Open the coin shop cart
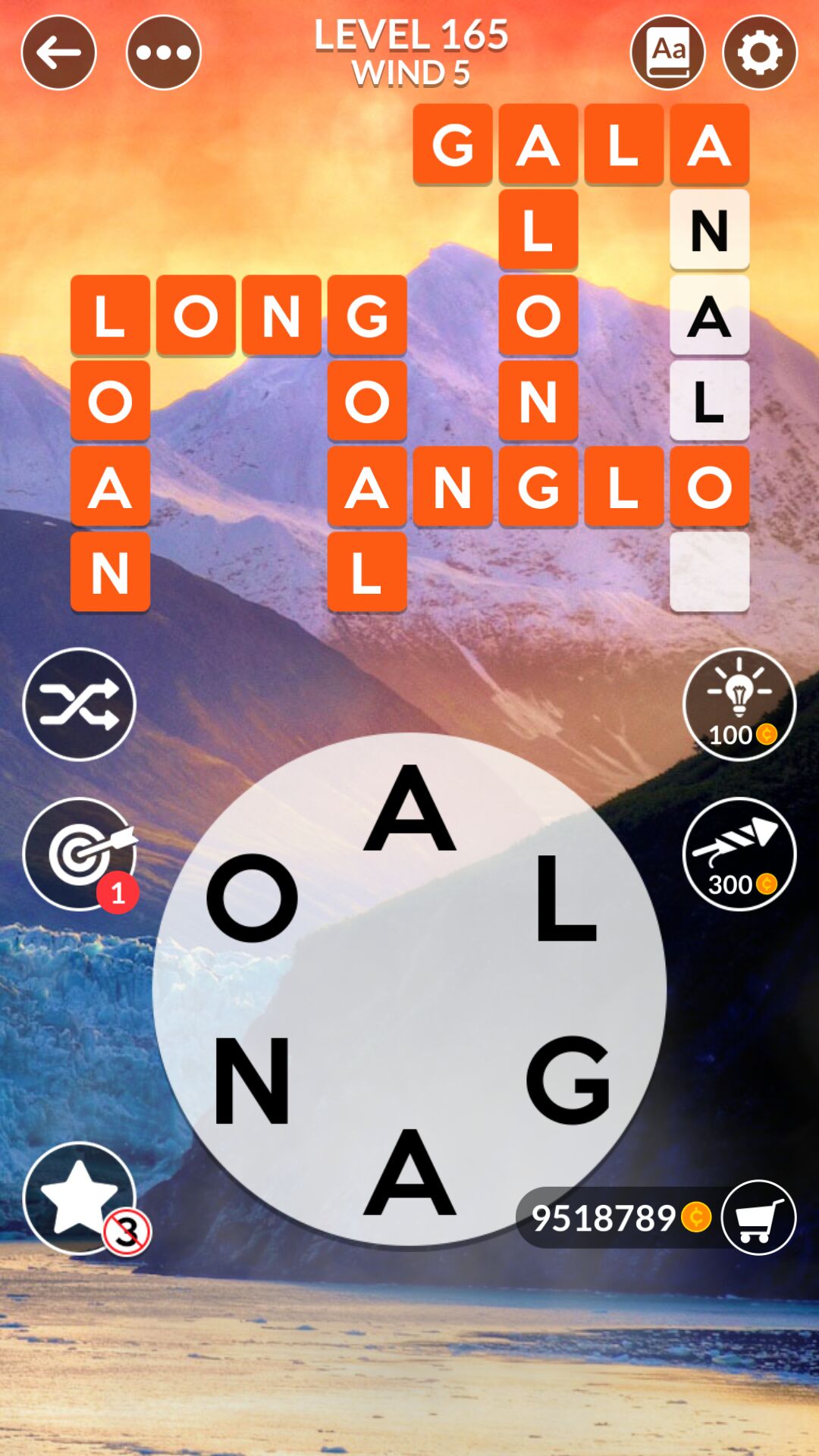This screenshot has height=1456, width=819. 758,1218
